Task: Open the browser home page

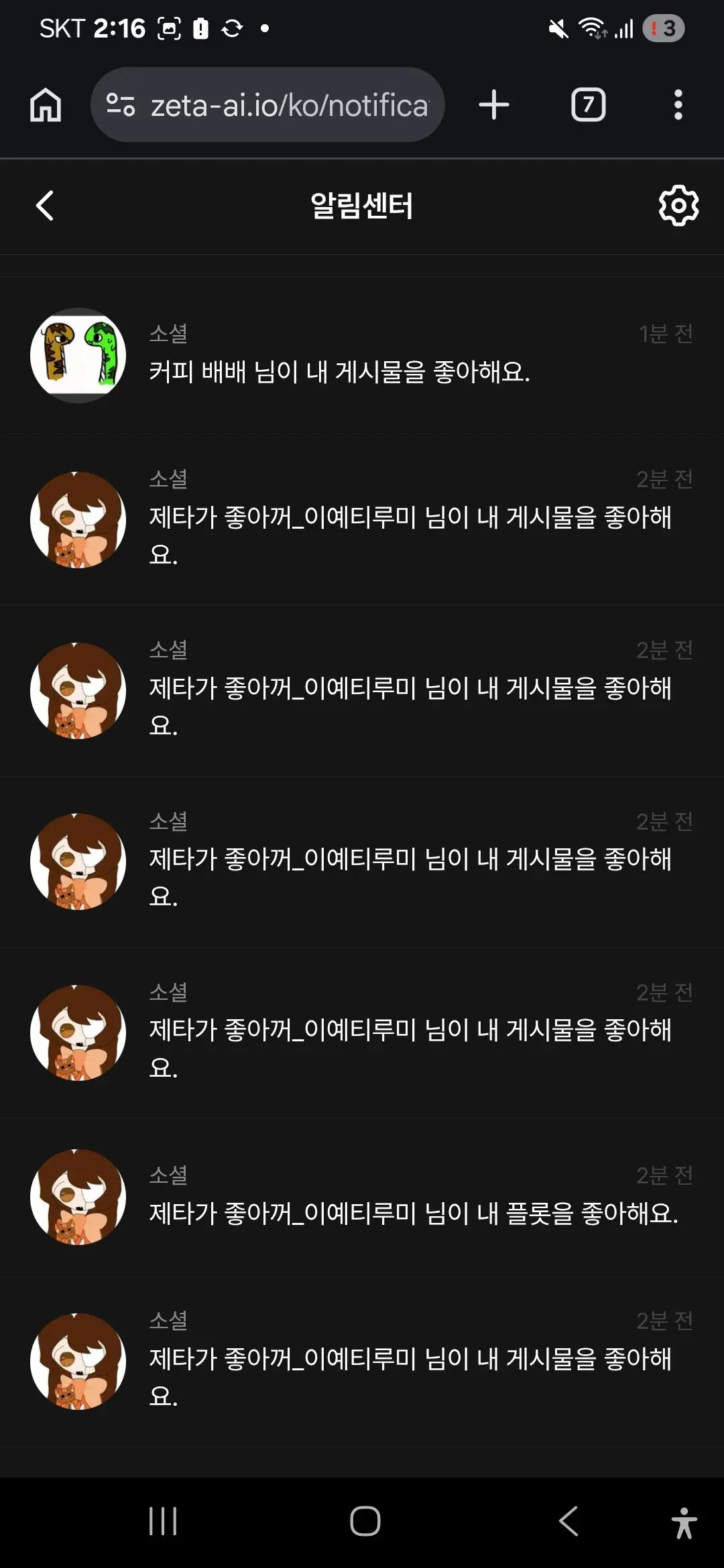Action: click(x=46, y=105)
